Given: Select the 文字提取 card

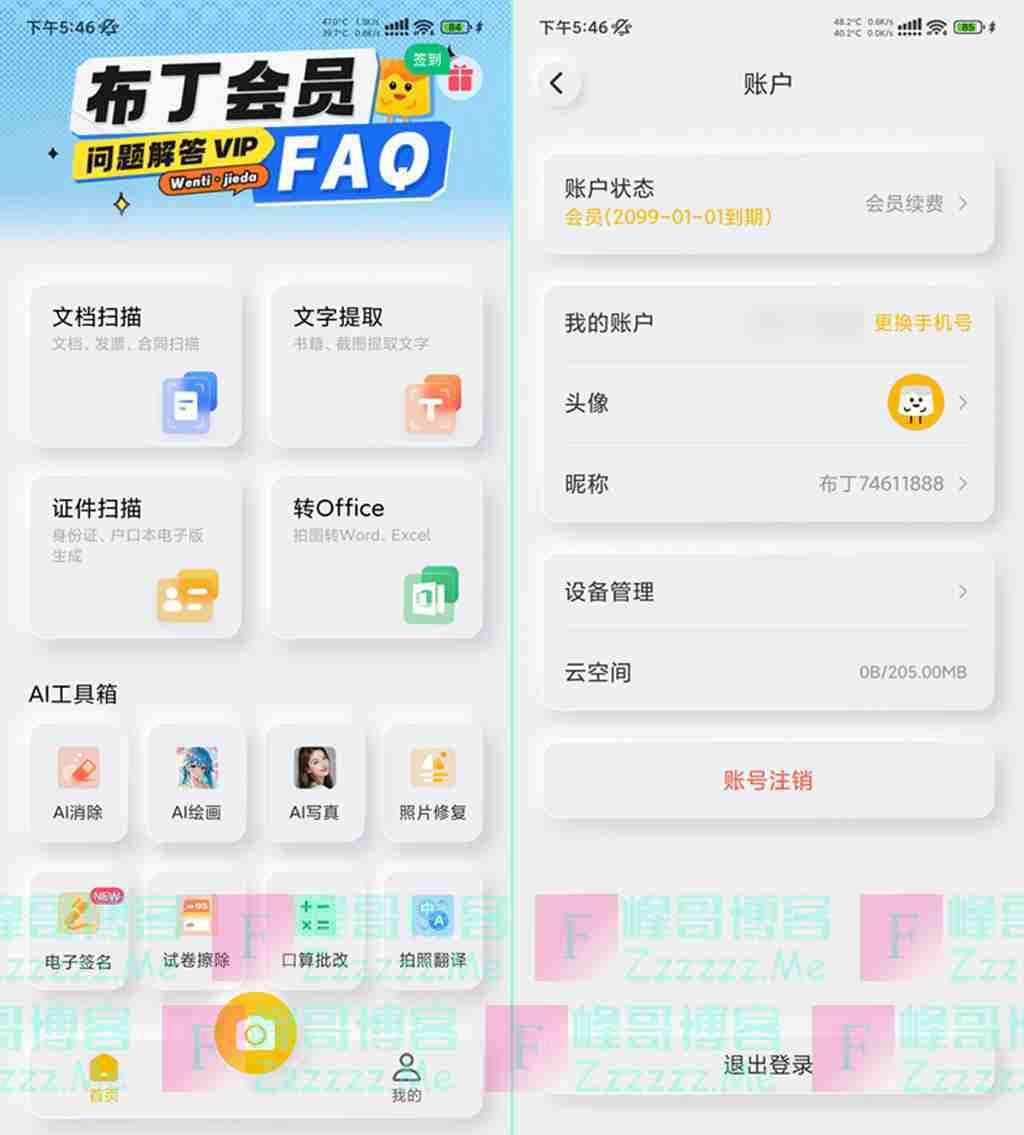Looking at the screenshot, I should (x=376, y=365).
